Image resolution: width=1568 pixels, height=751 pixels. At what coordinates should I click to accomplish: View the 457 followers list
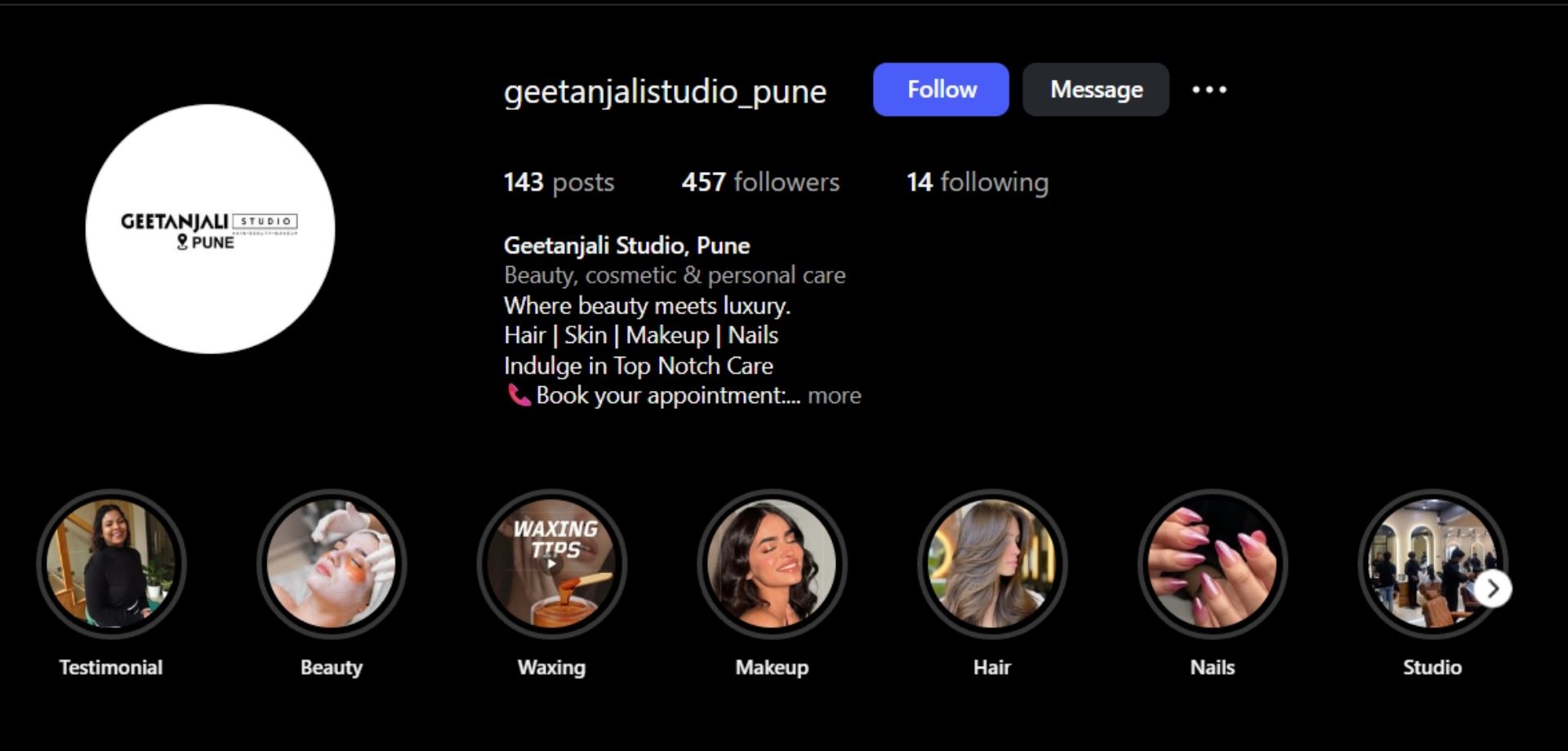[760, 182]
